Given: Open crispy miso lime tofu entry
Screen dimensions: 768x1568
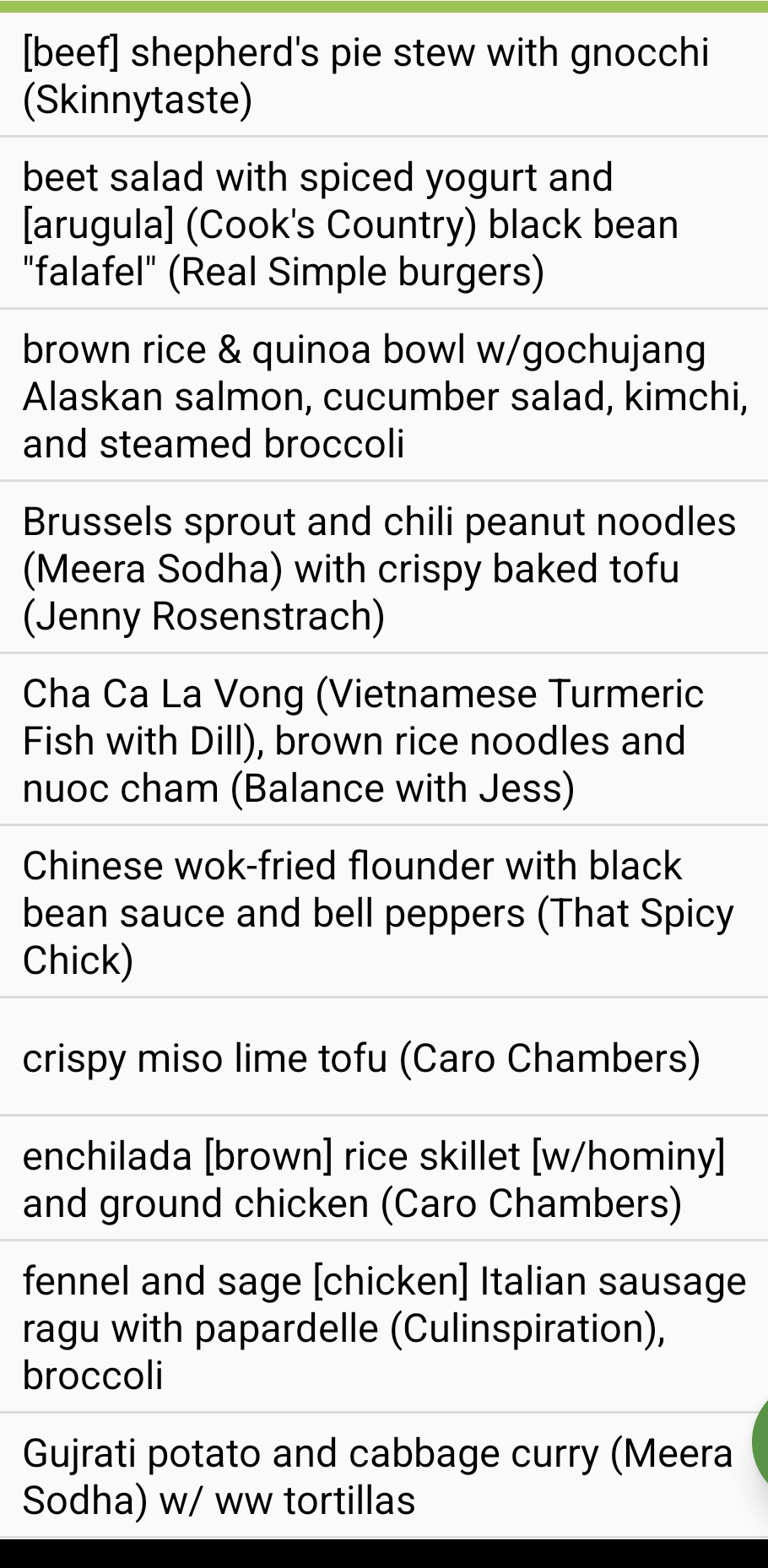Looking at the screenshot, I should click(361, 1058).
